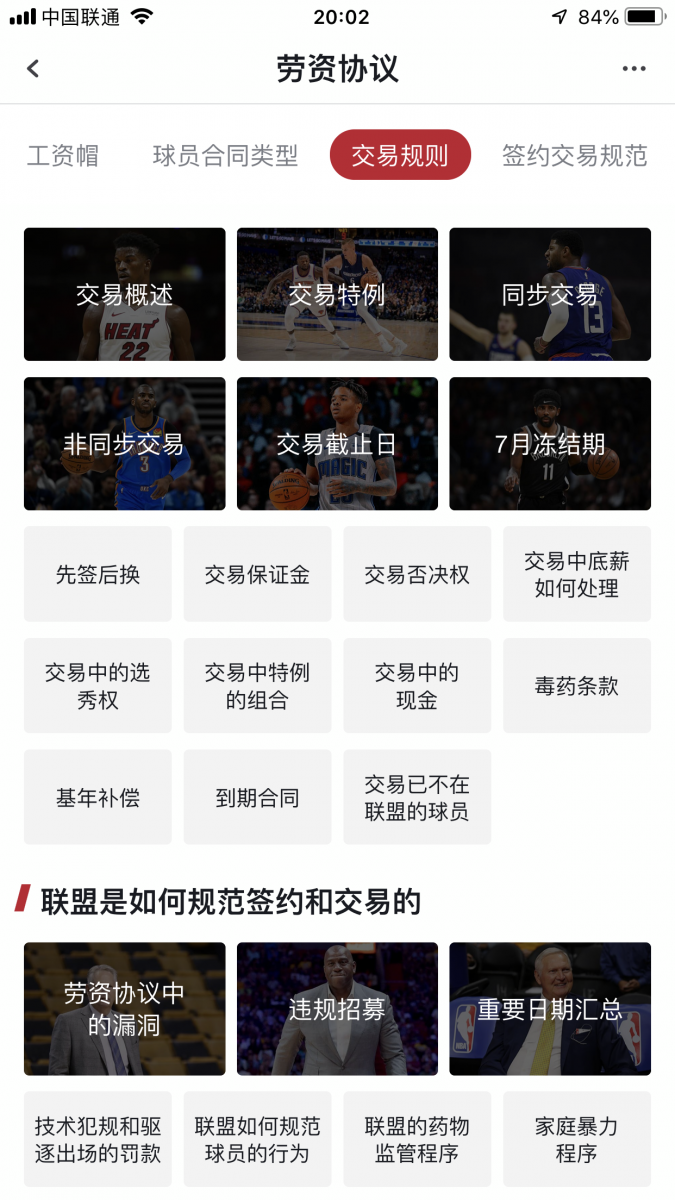Tap the 先签后换 button

point(98,574)
